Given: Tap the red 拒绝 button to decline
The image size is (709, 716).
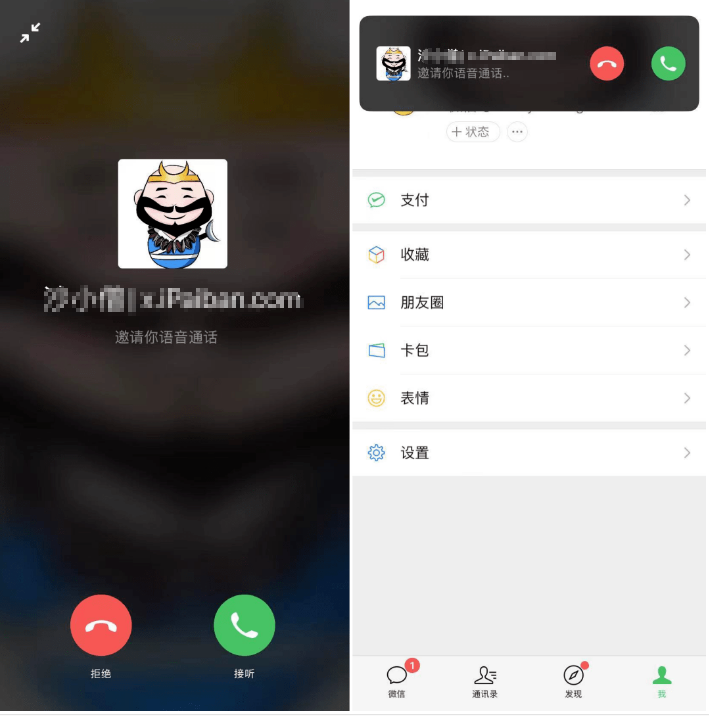Looking at the screenshot, I should (x=101, y=626).
